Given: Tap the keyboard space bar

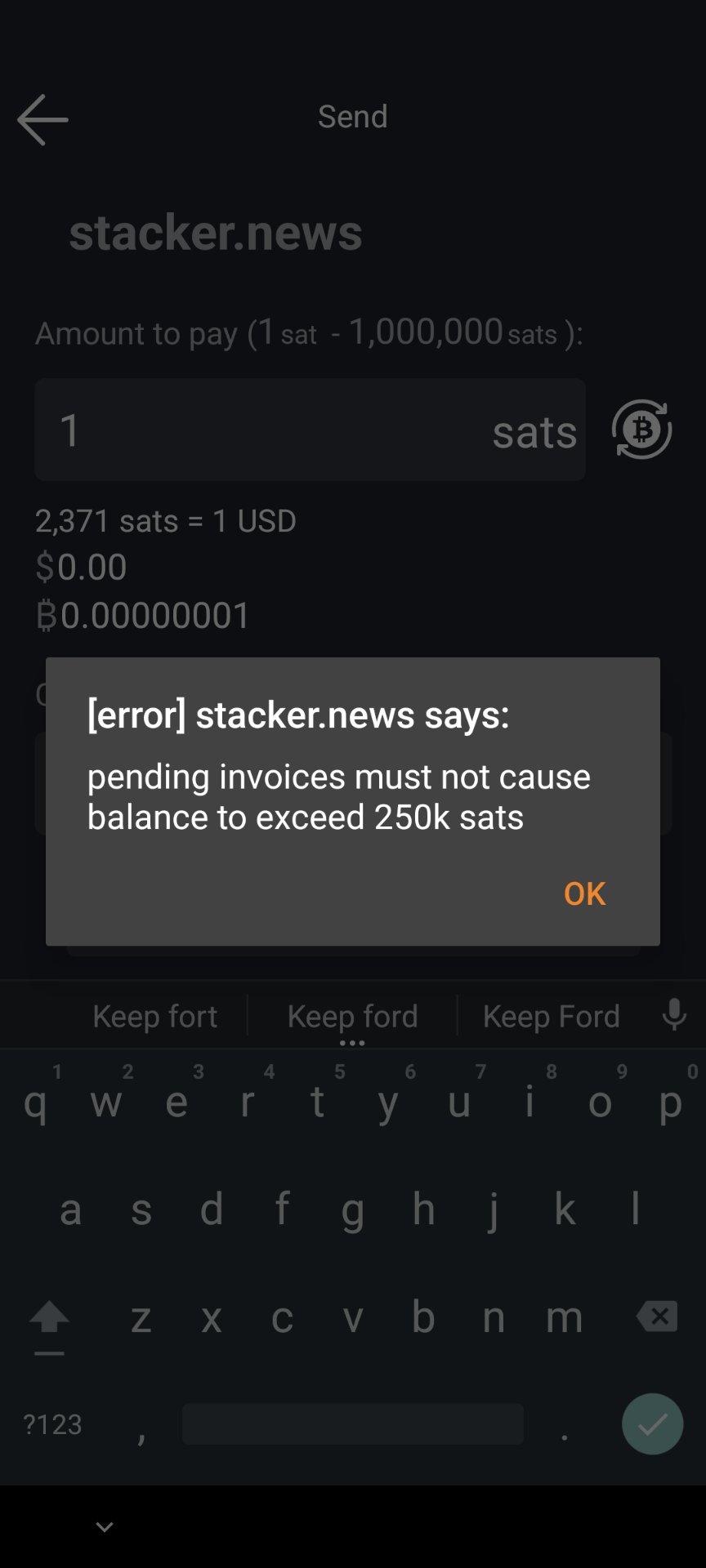Looking at the screenshot, I should [352, 1424].
